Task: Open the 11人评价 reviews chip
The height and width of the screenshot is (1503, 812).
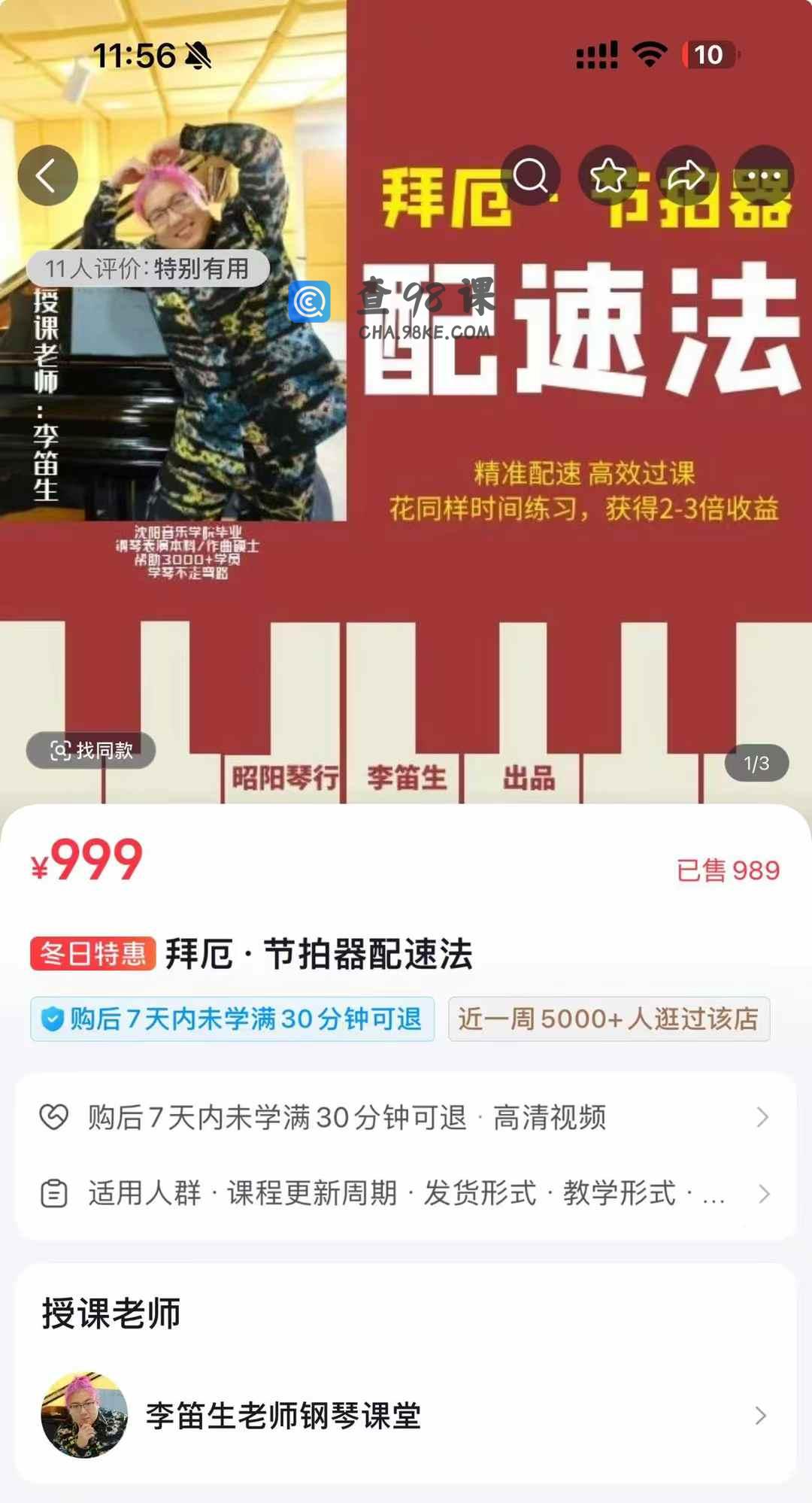Action: click(147, 269)
